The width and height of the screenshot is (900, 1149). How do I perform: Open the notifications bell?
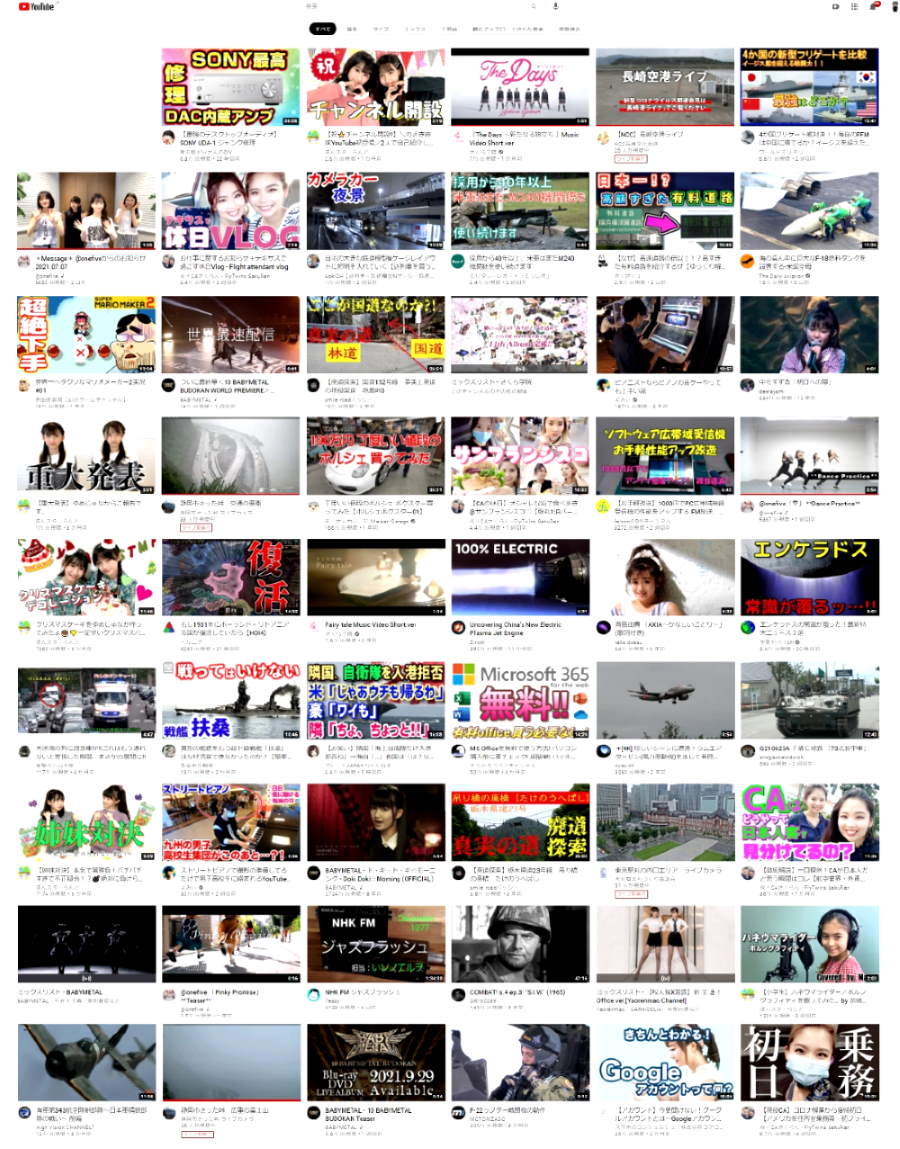click(x=874, y=7)
